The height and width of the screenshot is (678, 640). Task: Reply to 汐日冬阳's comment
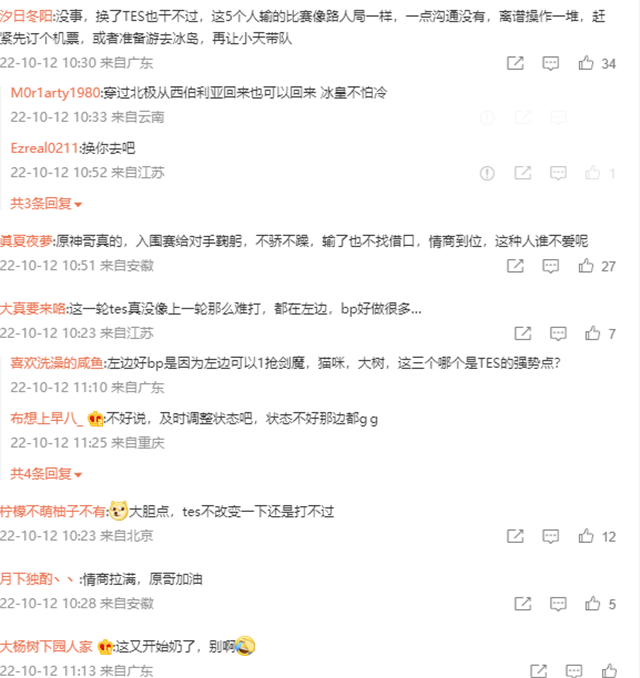(x=550, y=63)
